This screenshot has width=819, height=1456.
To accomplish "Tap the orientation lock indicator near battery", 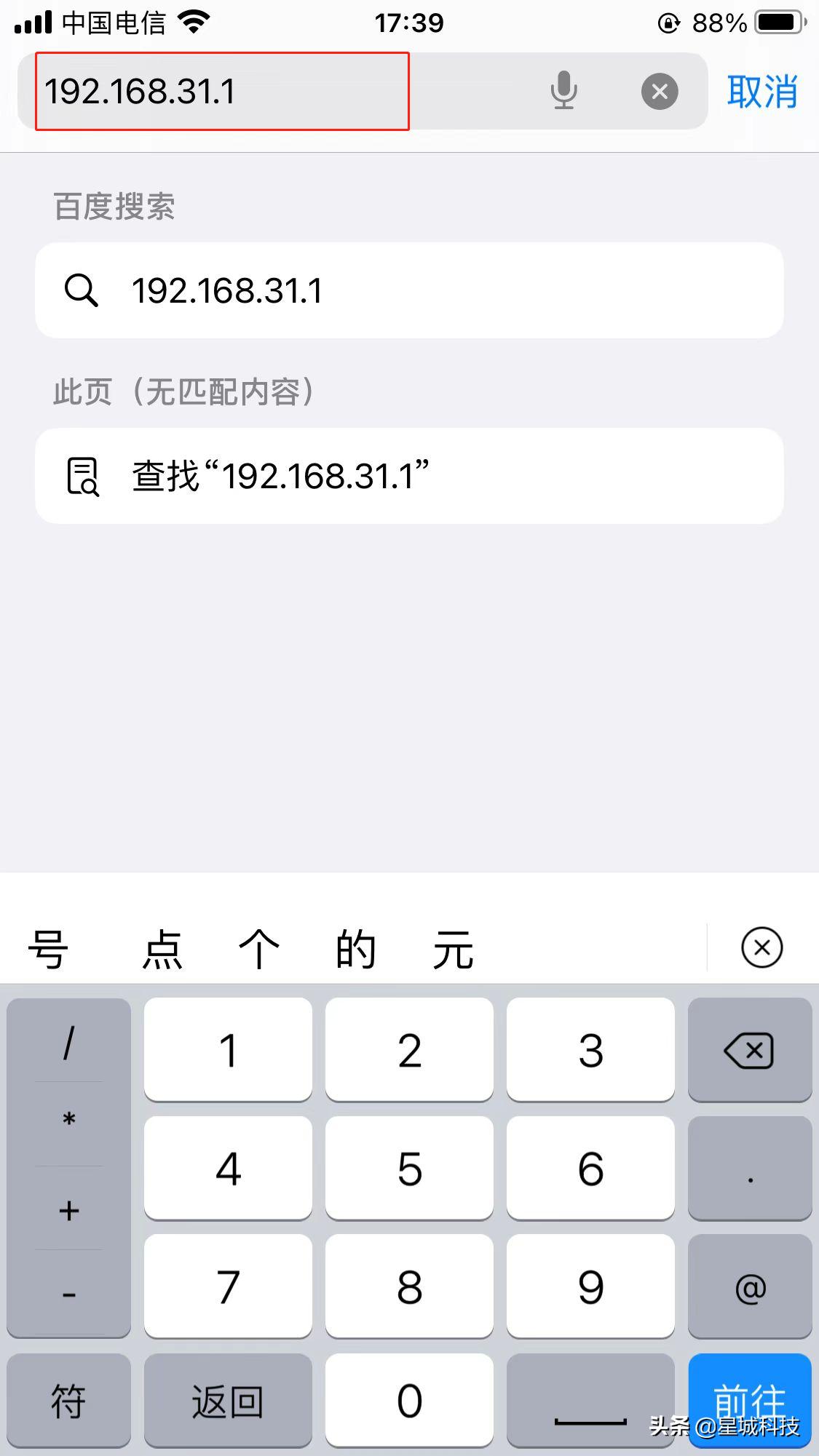I will coord(667,20).
